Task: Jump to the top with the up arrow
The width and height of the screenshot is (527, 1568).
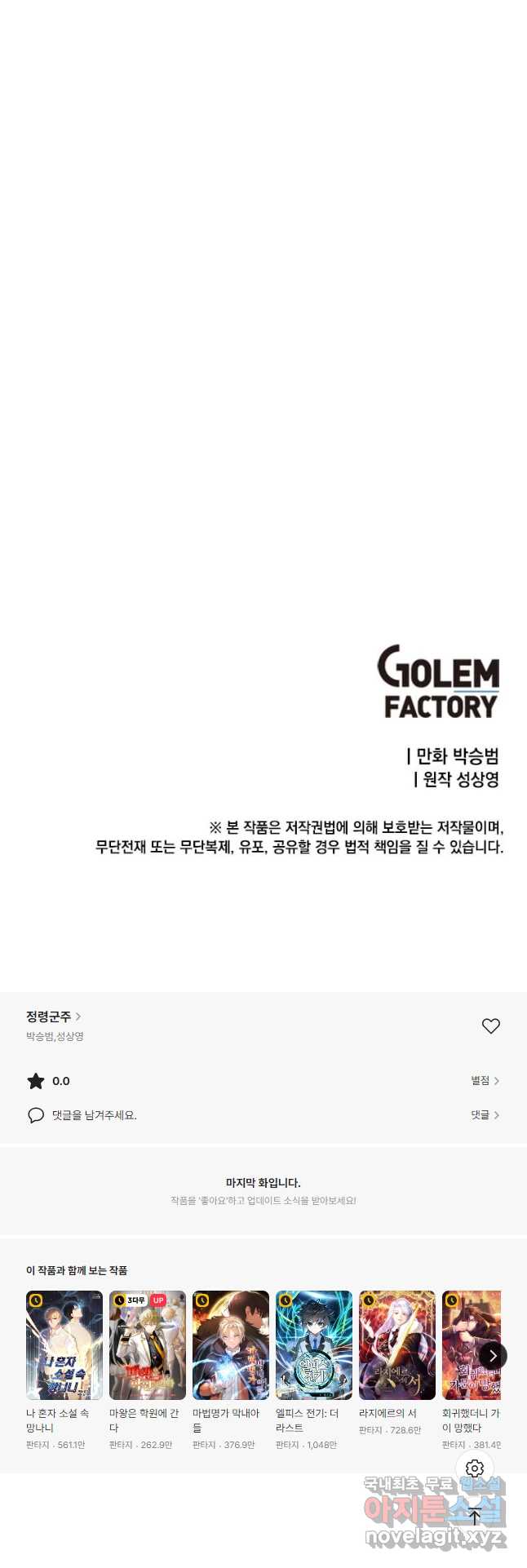Action: 475,1517
